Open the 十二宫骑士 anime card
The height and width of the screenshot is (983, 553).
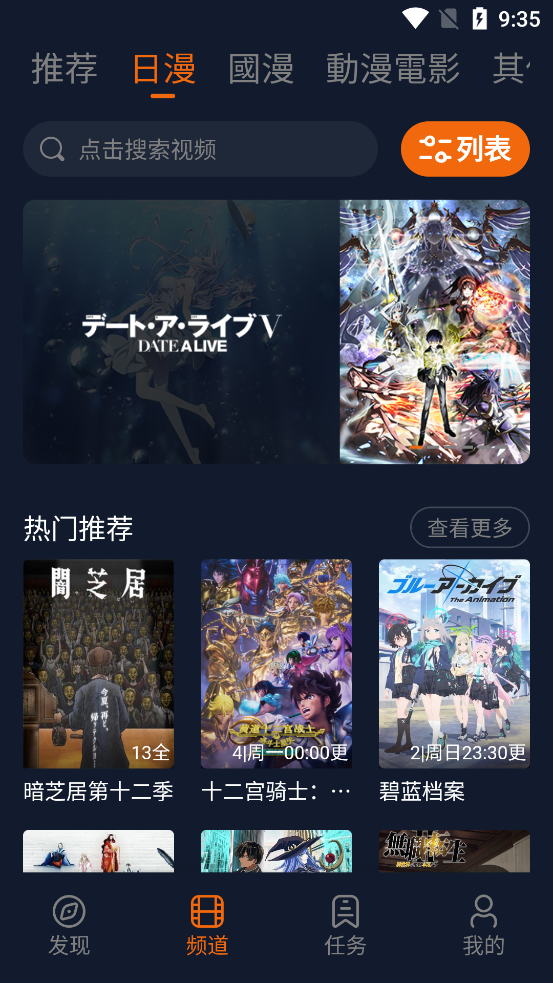276,681
